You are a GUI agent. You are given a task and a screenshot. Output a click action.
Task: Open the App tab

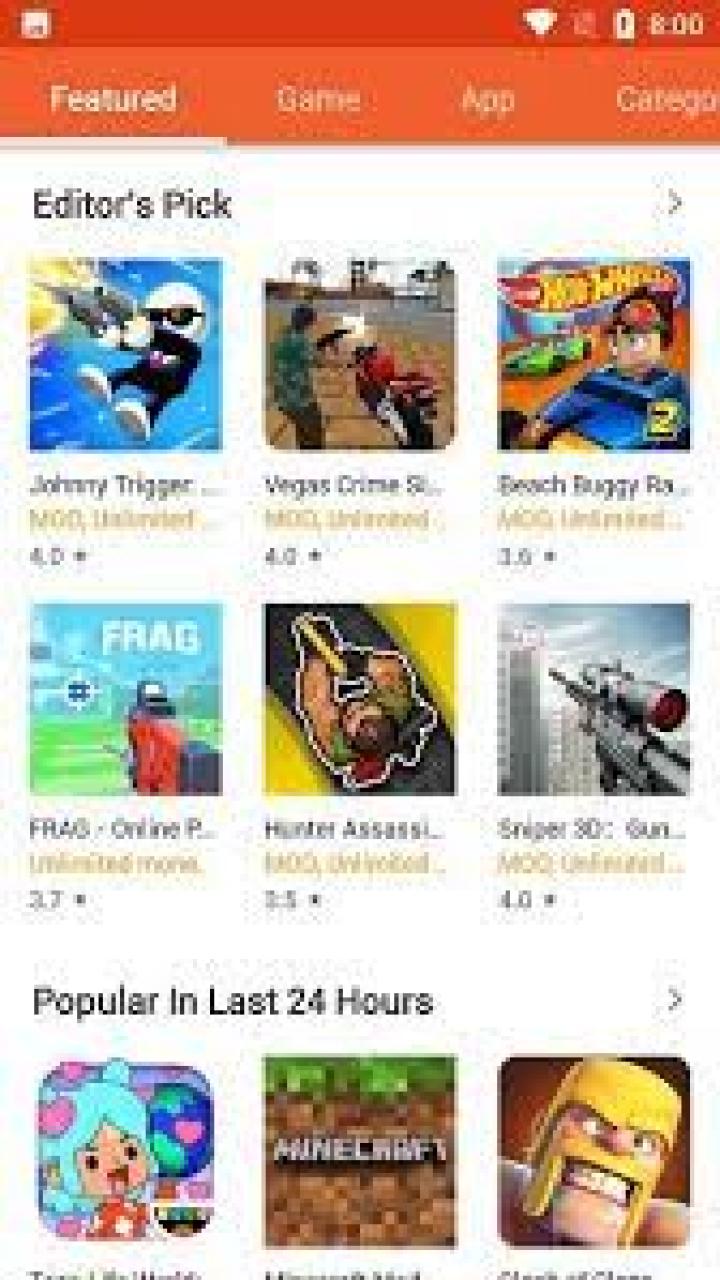point(488,99)
